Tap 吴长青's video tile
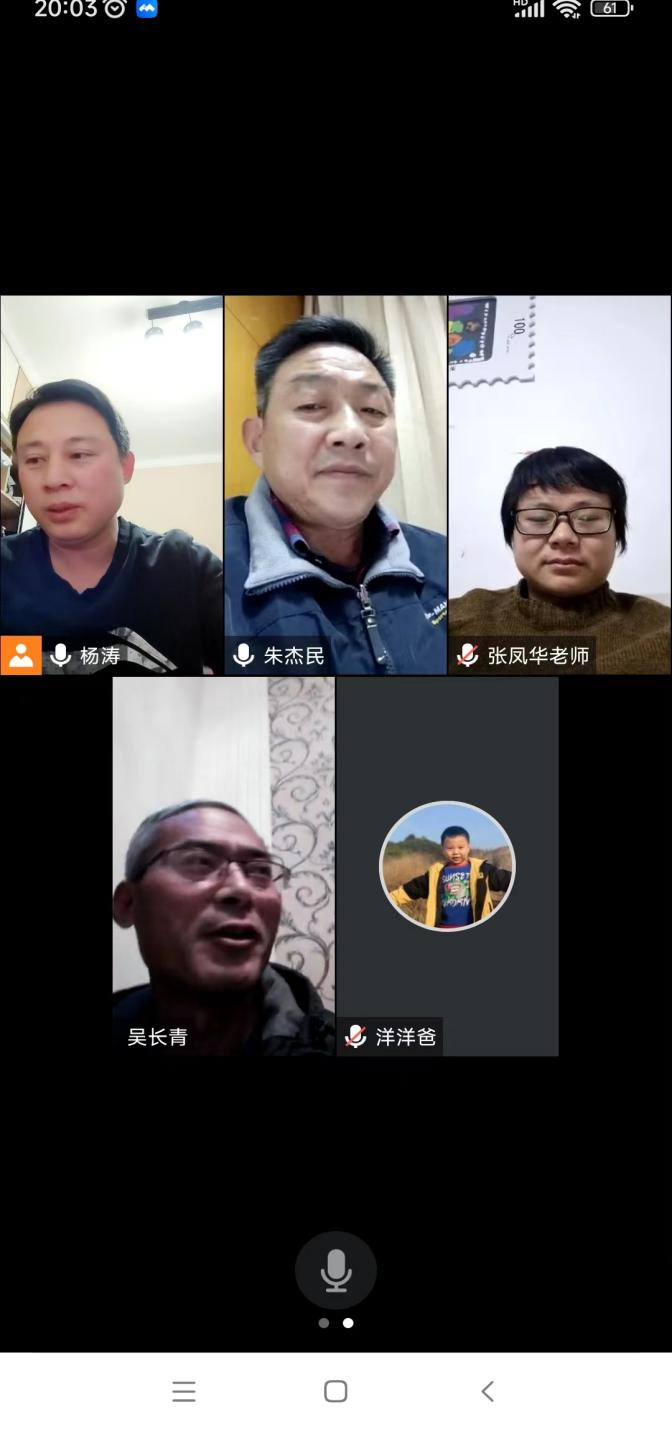The height and width of the screenshot is (1430, 672). click(x=223, y=866)
